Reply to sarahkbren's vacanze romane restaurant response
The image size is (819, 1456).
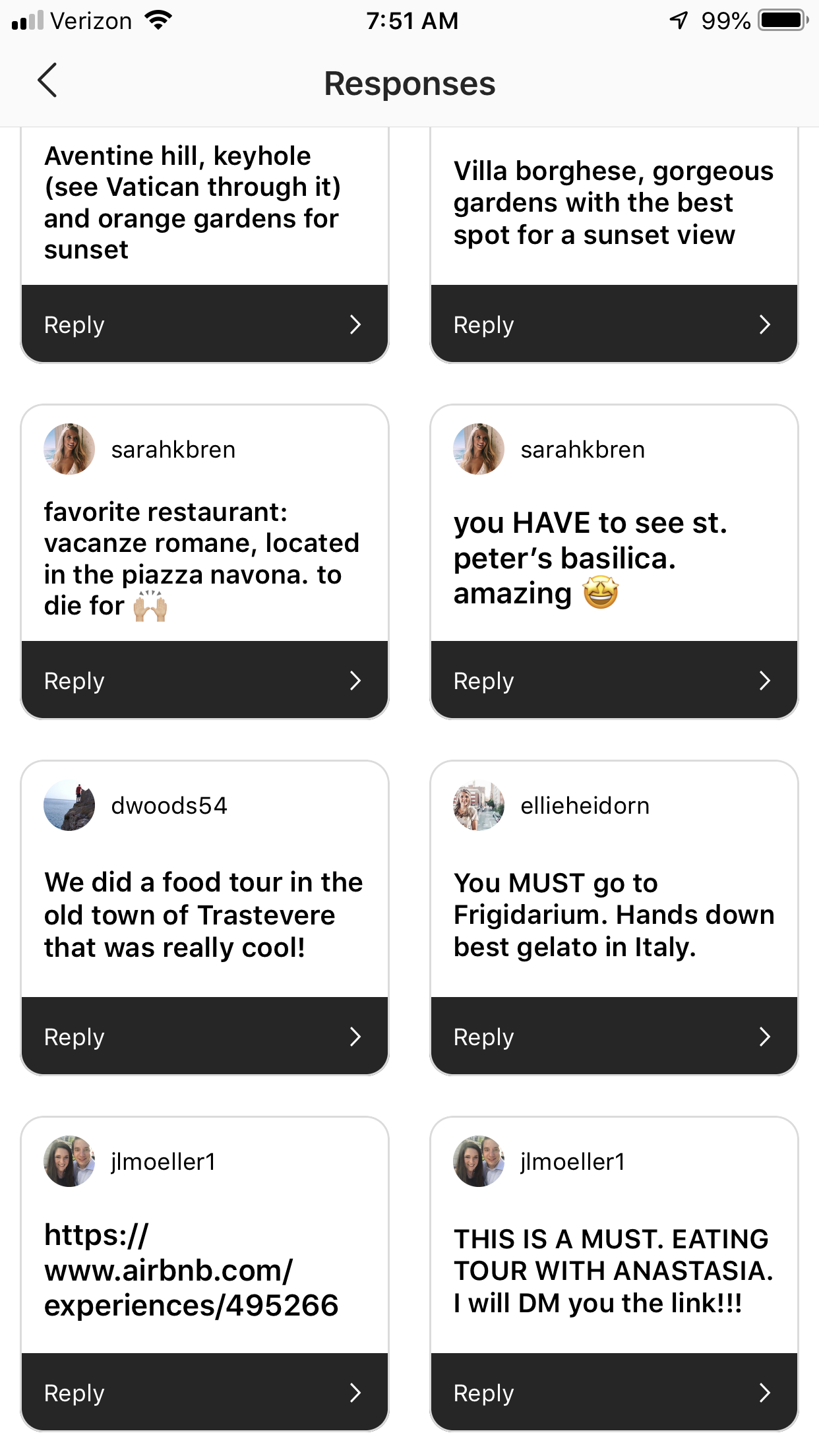click(204, 681)
